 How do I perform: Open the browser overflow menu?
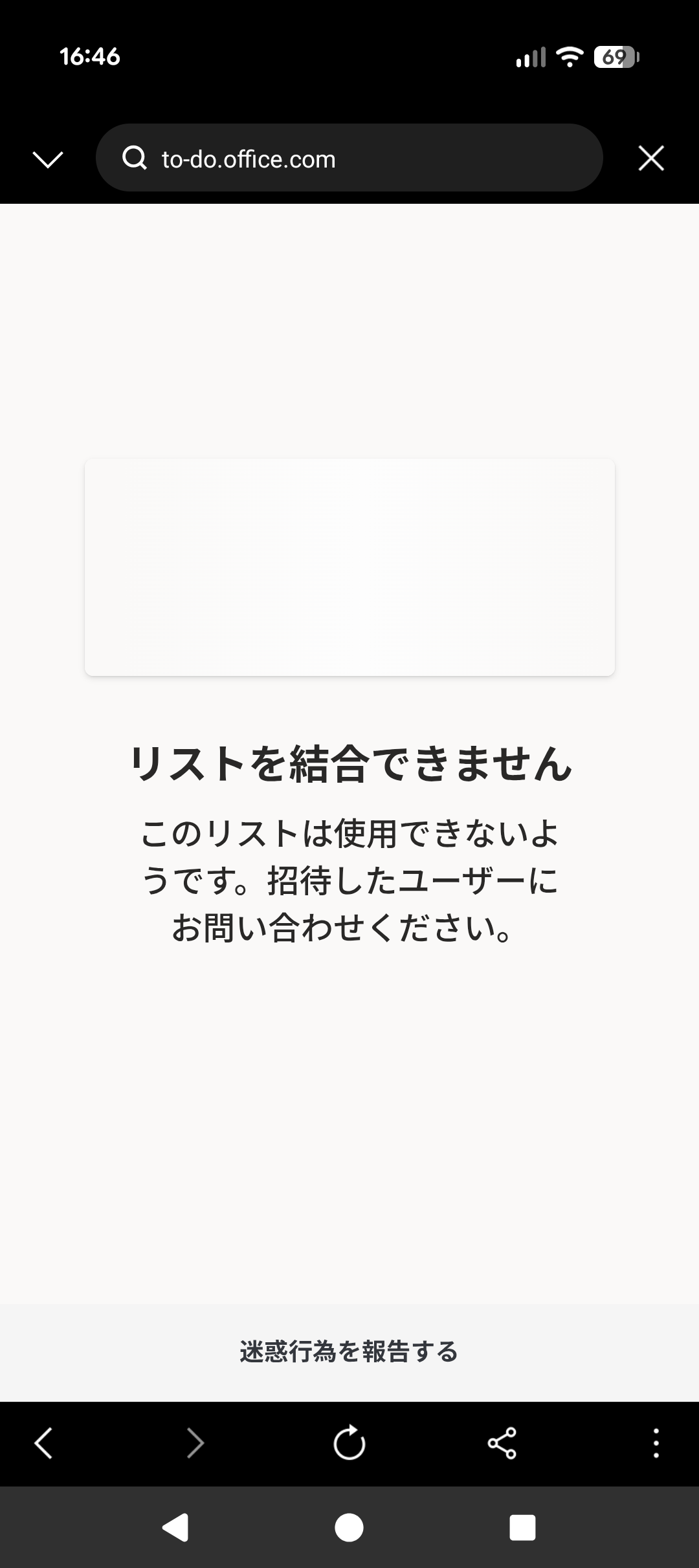[656, 1443]
